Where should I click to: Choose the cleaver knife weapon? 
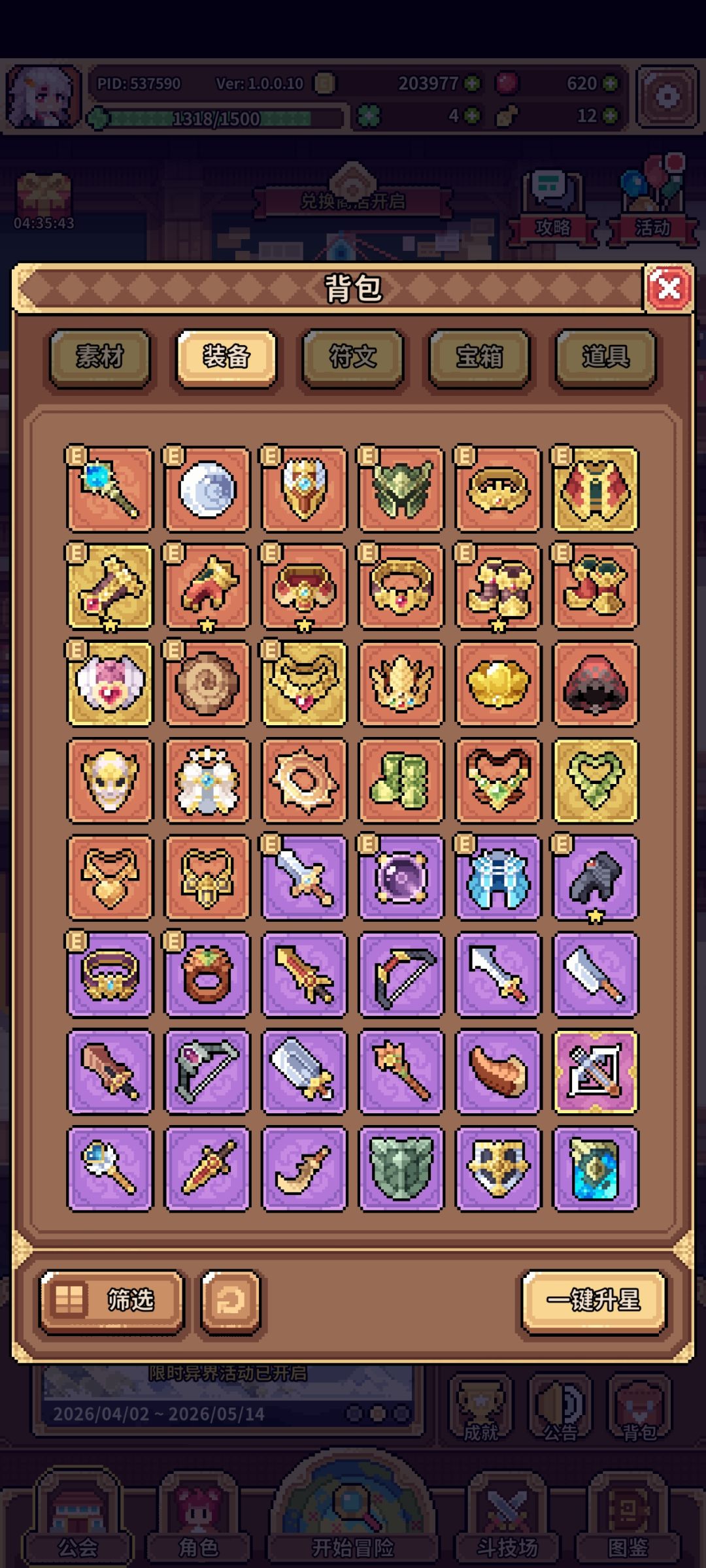[596, 975]
